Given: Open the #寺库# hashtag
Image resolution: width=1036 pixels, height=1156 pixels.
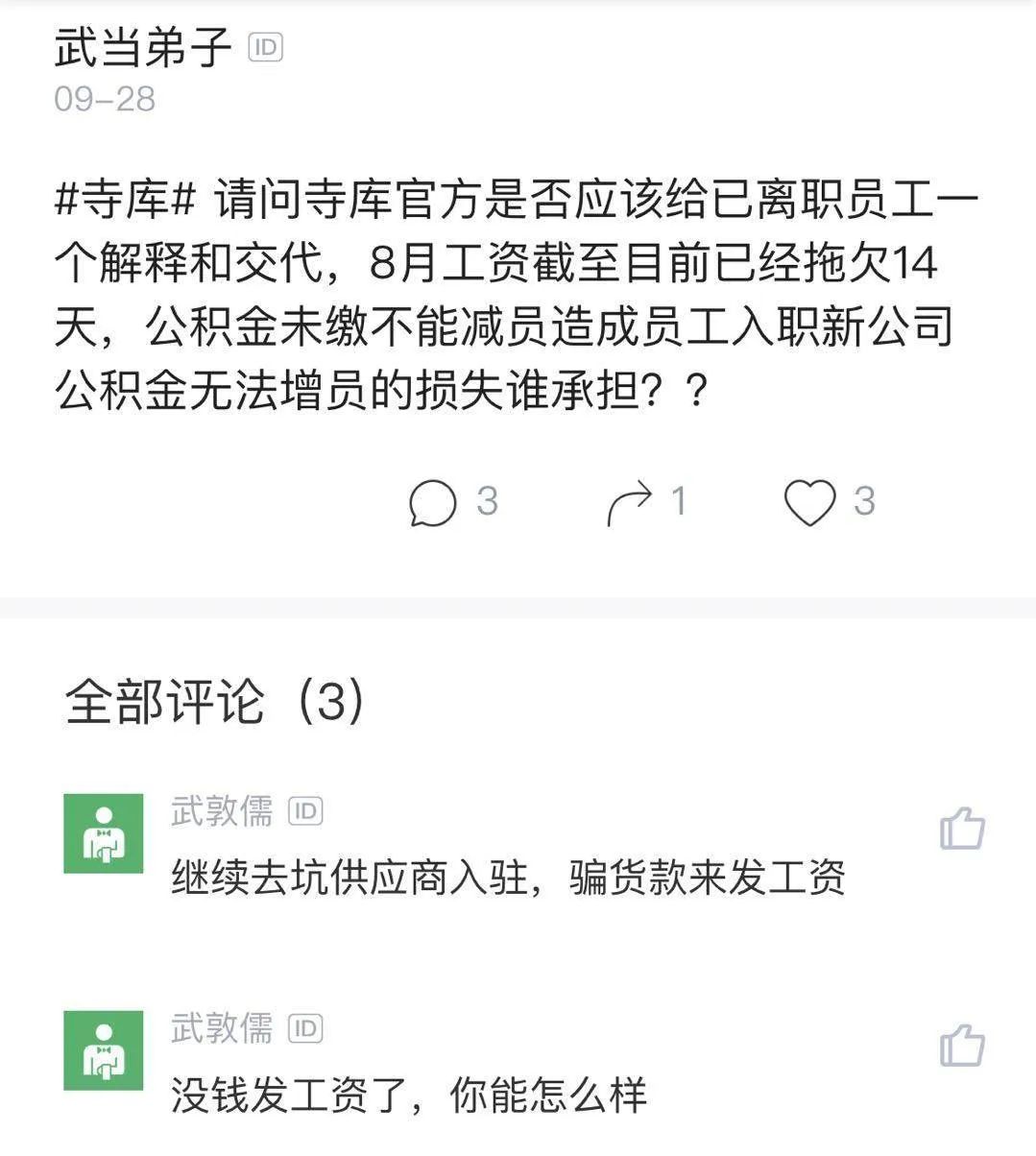Looking at the screenshot, I should click(125, 199).
